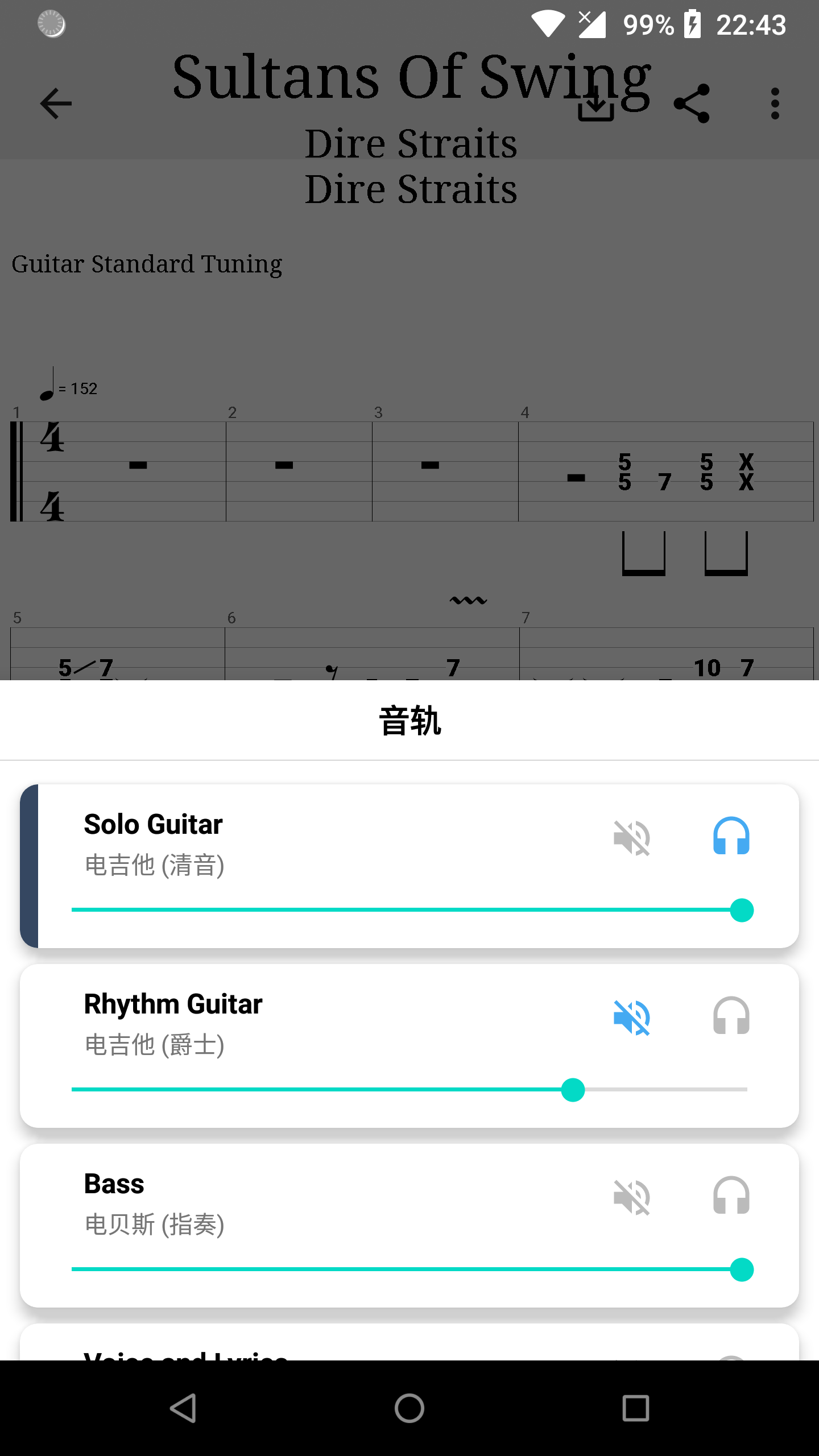The width and height of the screenshot is (819, 1456).
Task: Click the mute speaker icon on Bass
Action: 631,1196
